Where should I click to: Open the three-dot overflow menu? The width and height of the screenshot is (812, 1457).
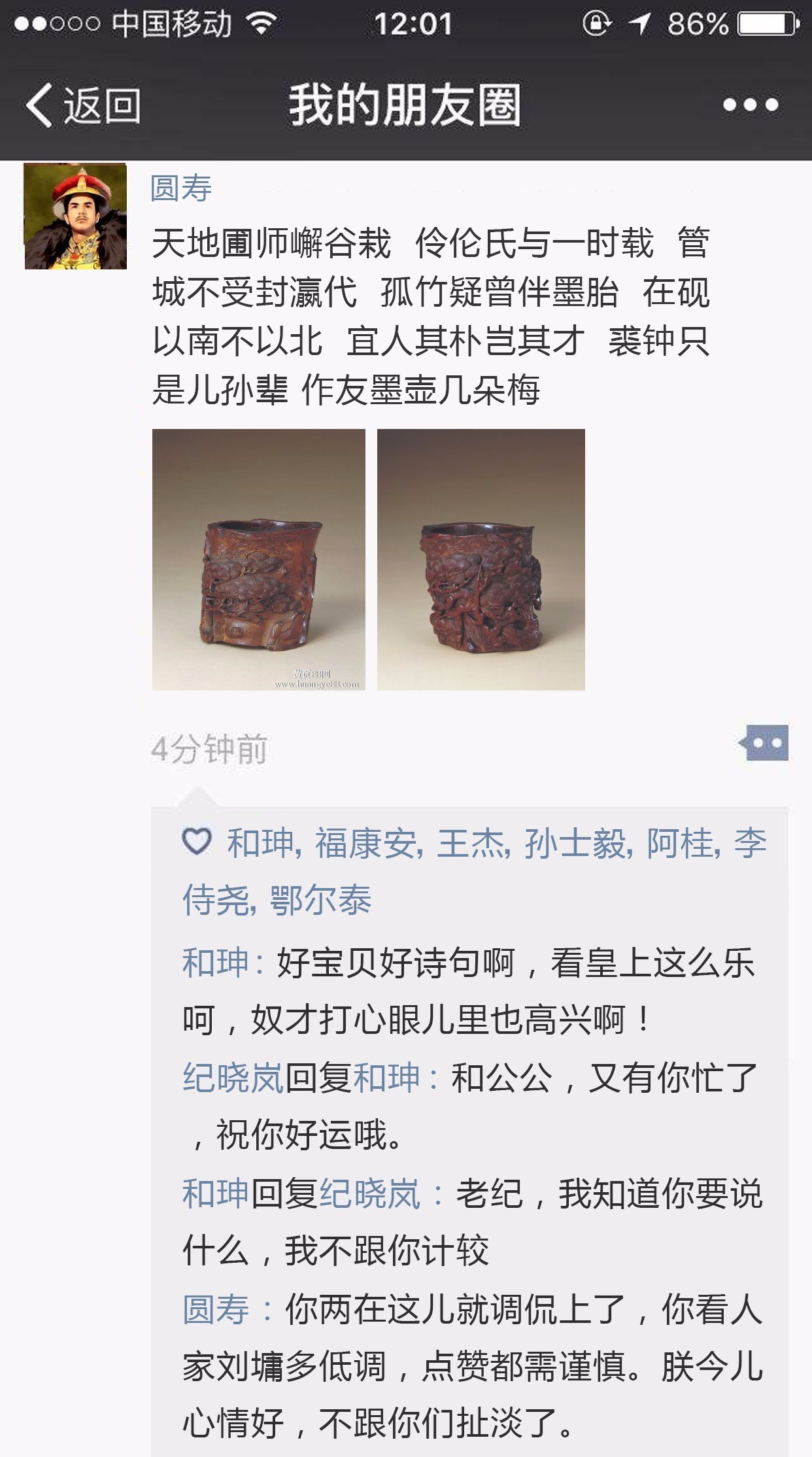point(751,105)
